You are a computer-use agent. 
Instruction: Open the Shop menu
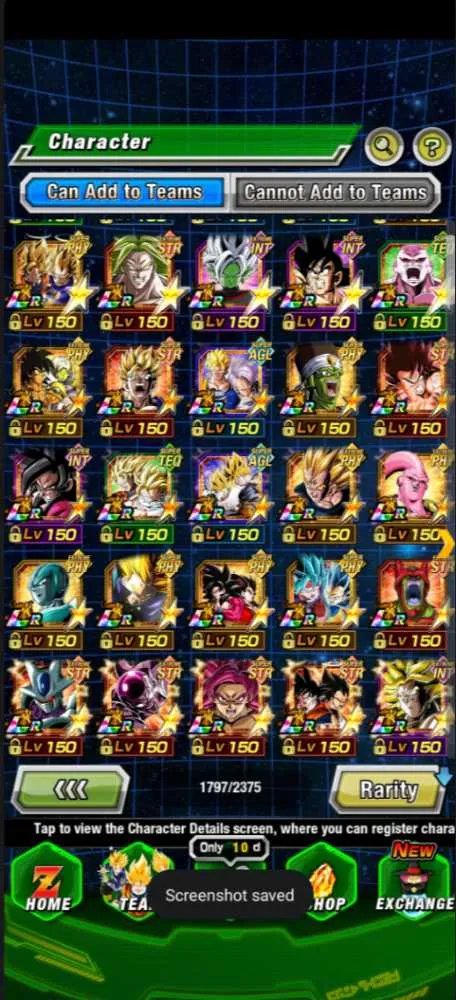pos(324,881)
